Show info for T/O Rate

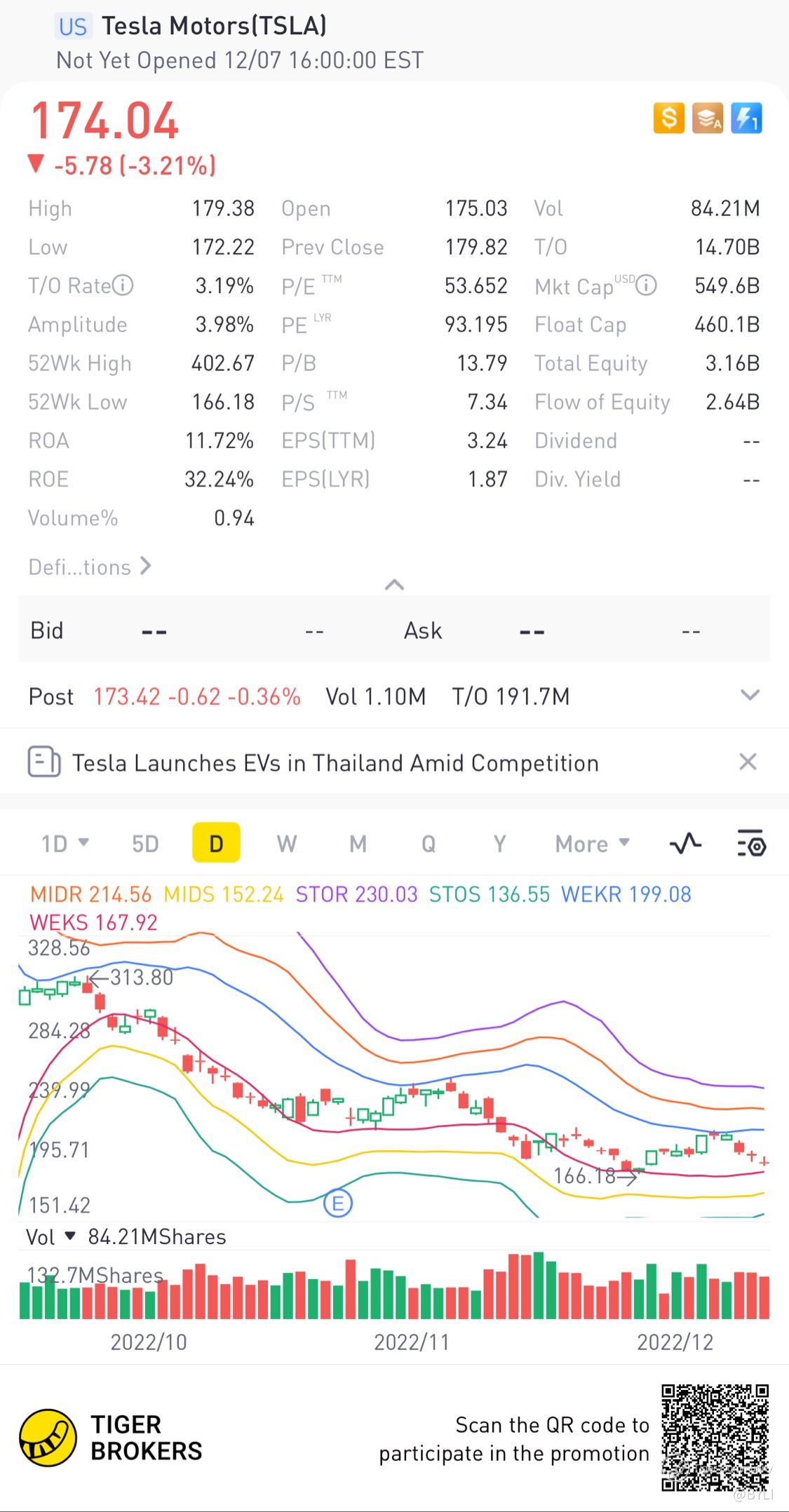123,285
